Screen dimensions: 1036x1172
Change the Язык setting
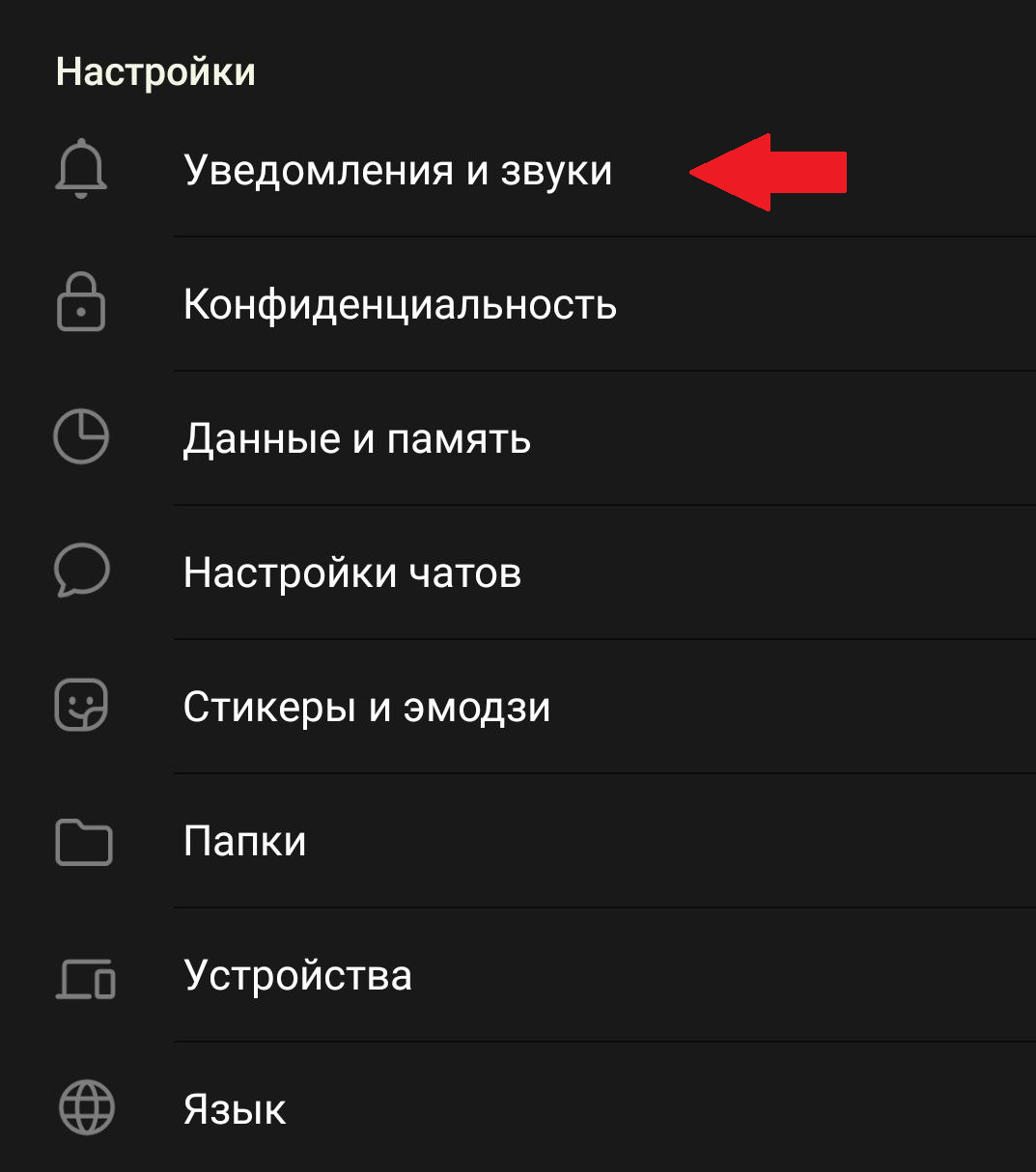point(235,1109)
